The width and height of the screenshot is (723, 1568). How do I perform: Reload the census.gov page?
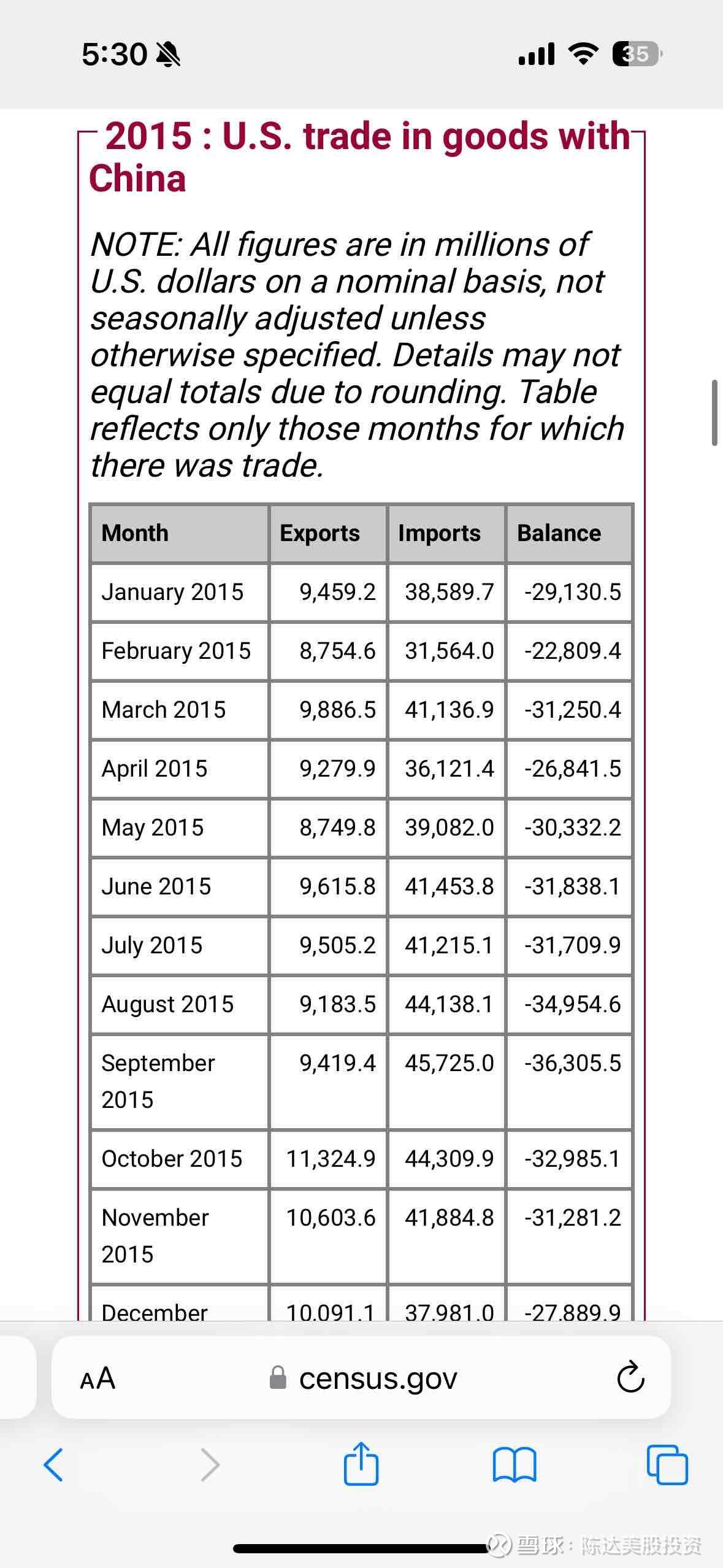point(630,1378)
